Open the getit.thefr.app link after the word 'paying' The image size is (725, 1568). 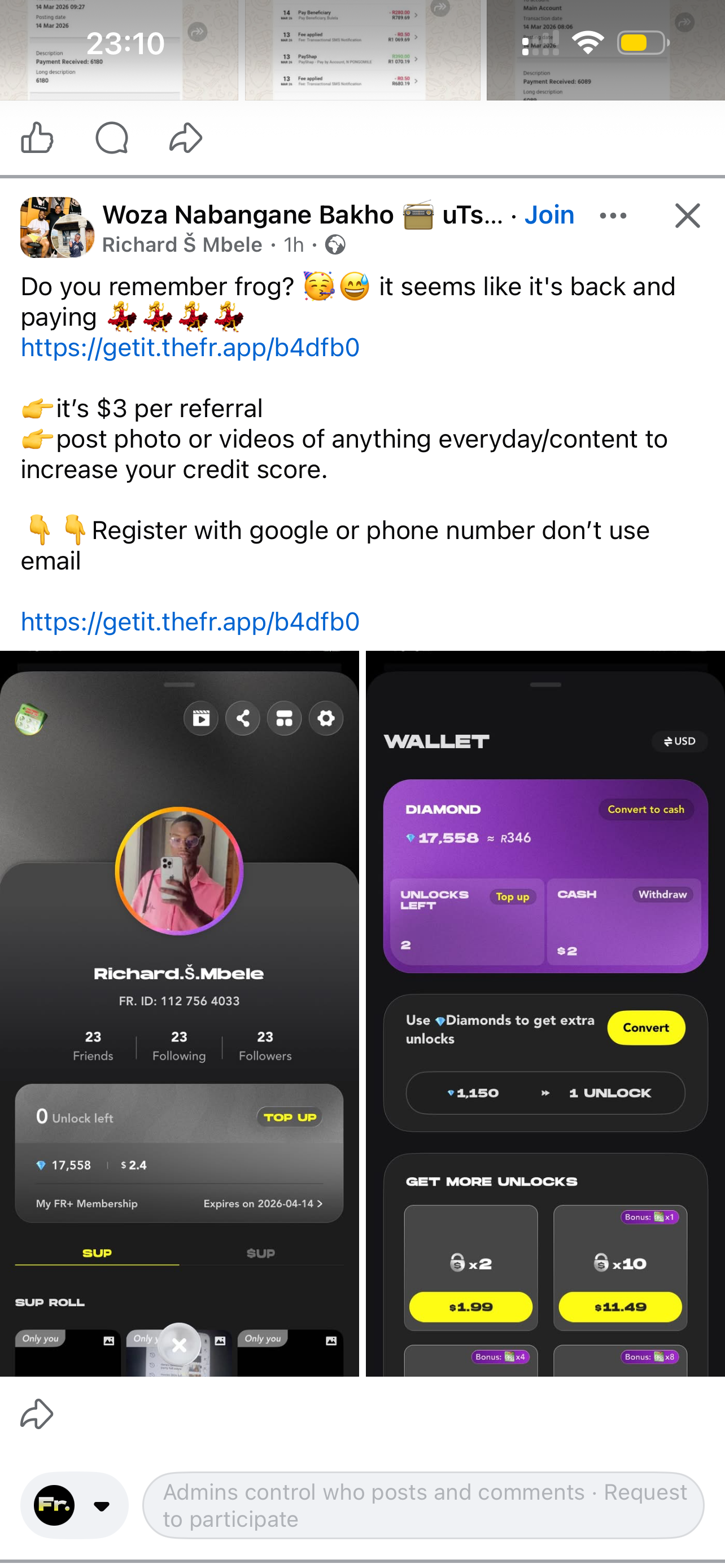point(190,348)
